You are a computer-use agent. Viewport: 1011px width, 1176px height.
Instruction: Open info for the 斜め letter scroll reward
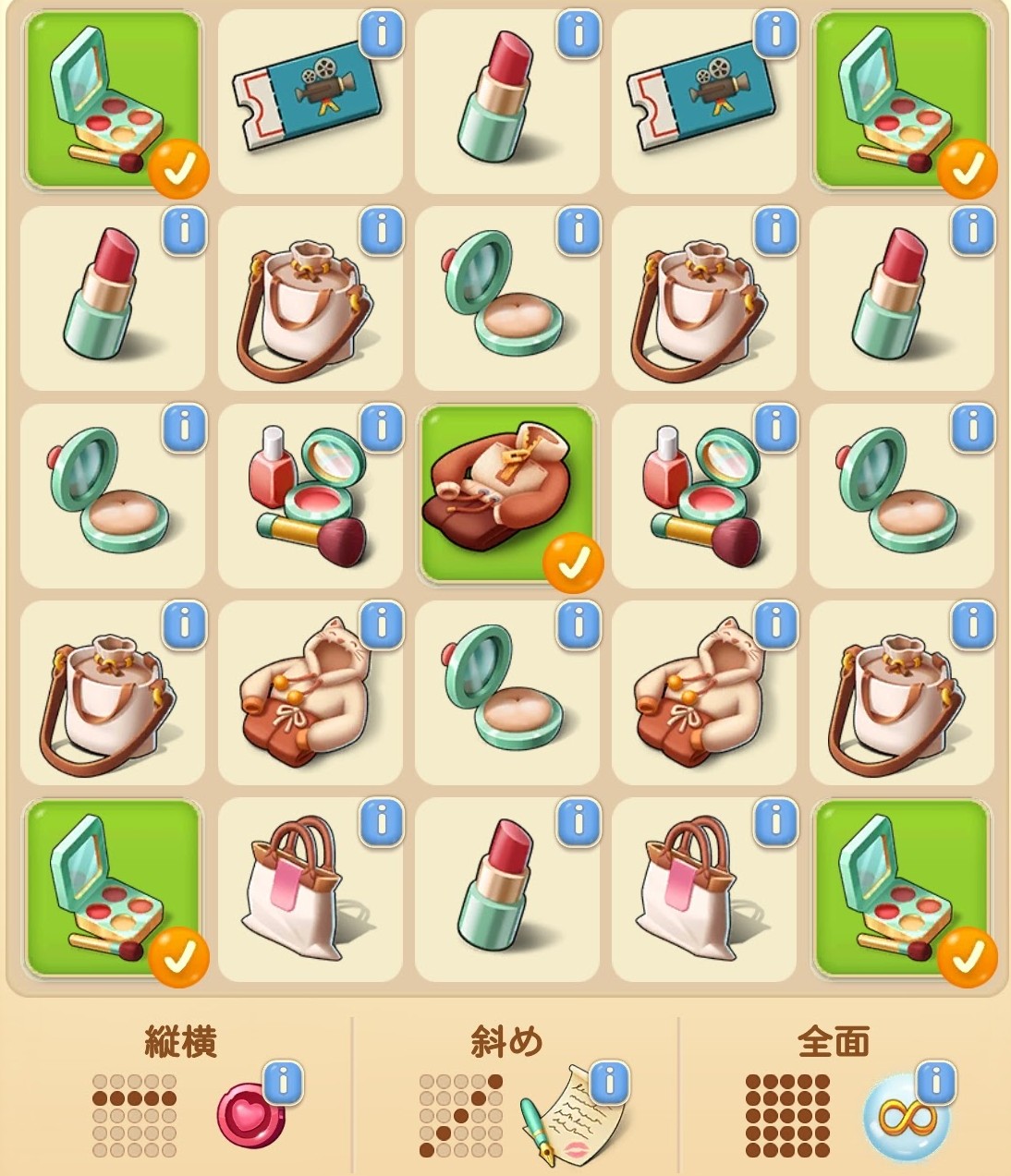(x=610, y=1082)
